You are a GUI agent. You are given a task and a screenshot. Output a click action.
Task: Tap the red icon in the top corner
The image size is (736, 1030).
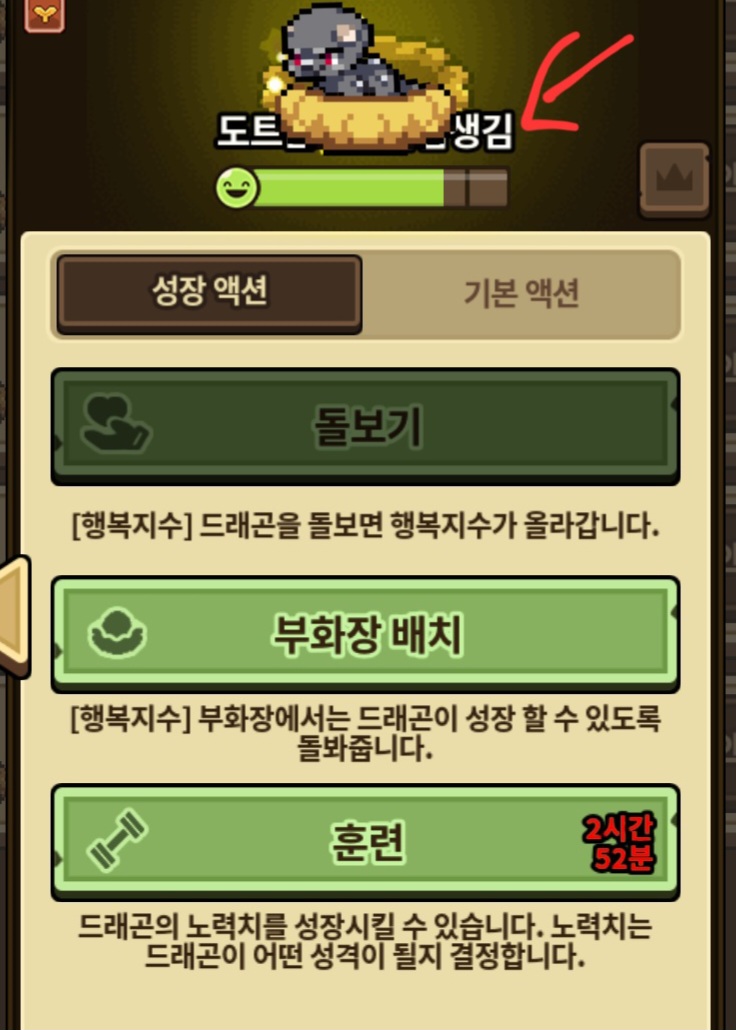click(x=44, y=13)
